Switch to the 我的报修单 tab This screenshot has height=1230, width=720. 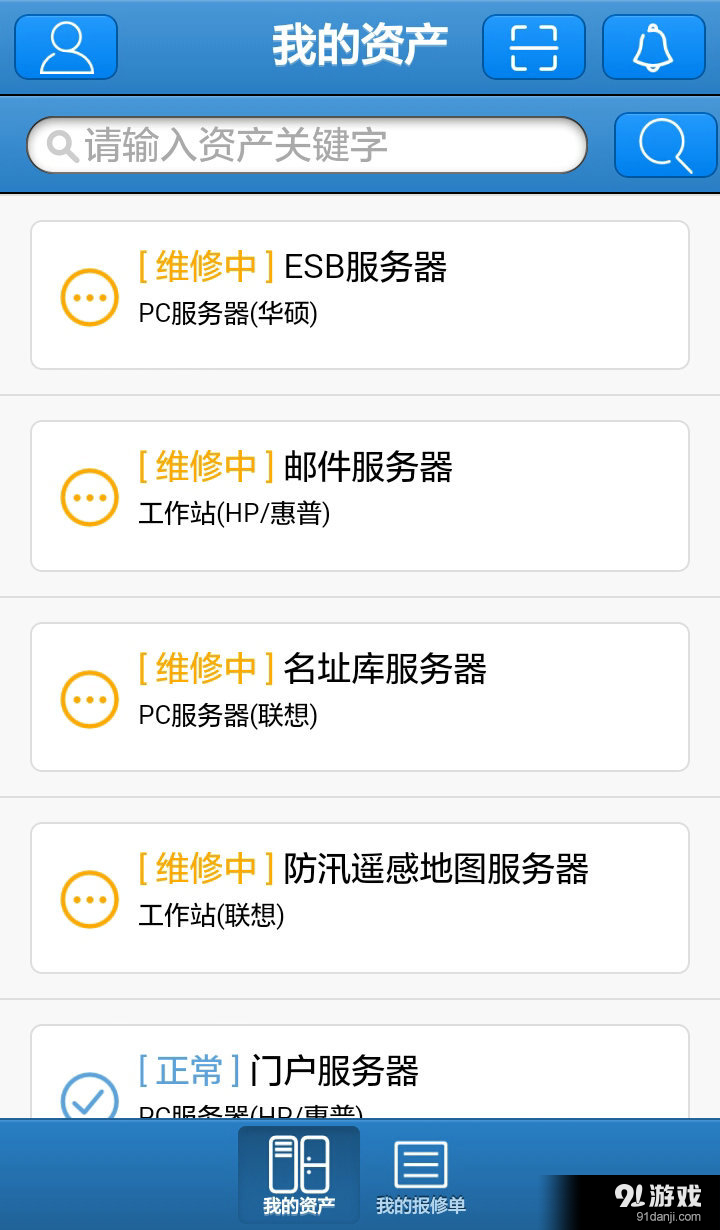pyautogui.click(x=420, y=1175)
